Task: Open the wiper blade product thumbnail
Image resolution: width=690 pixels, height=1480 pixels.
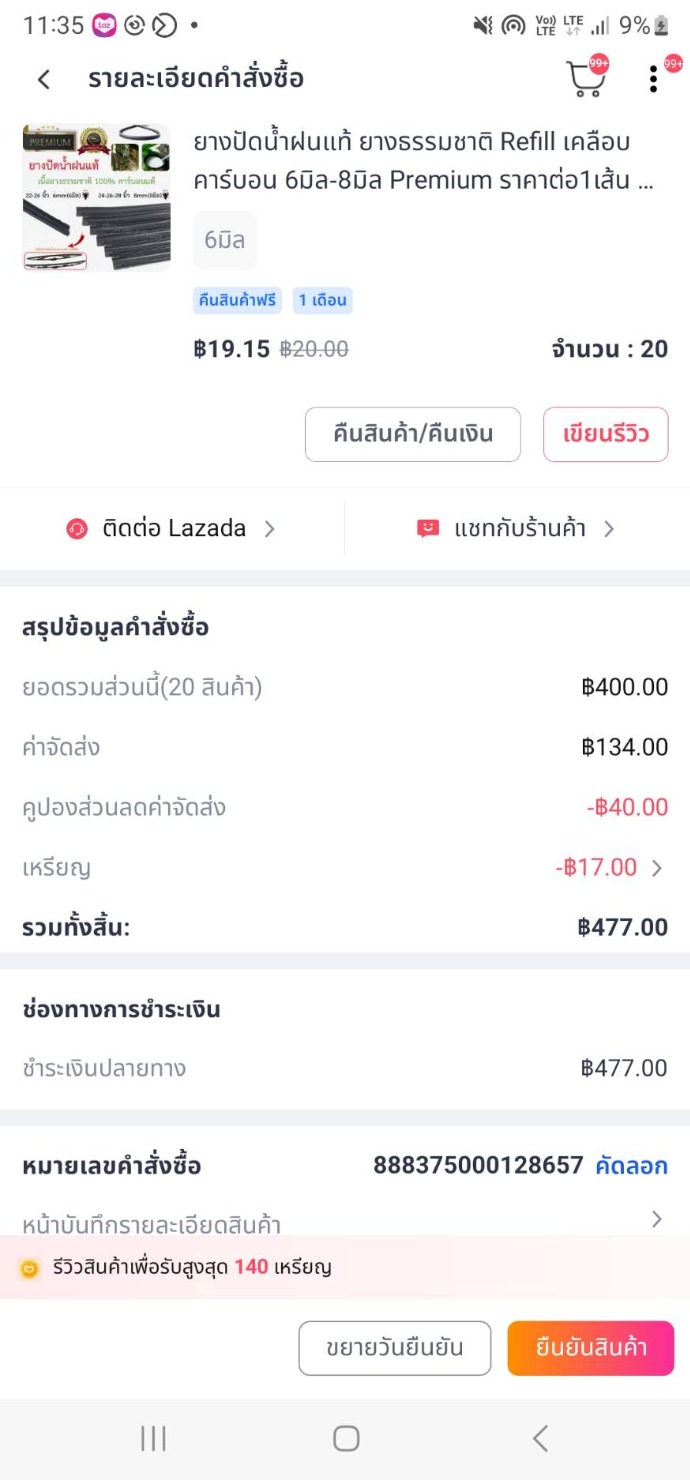Action: click(96, 198)
